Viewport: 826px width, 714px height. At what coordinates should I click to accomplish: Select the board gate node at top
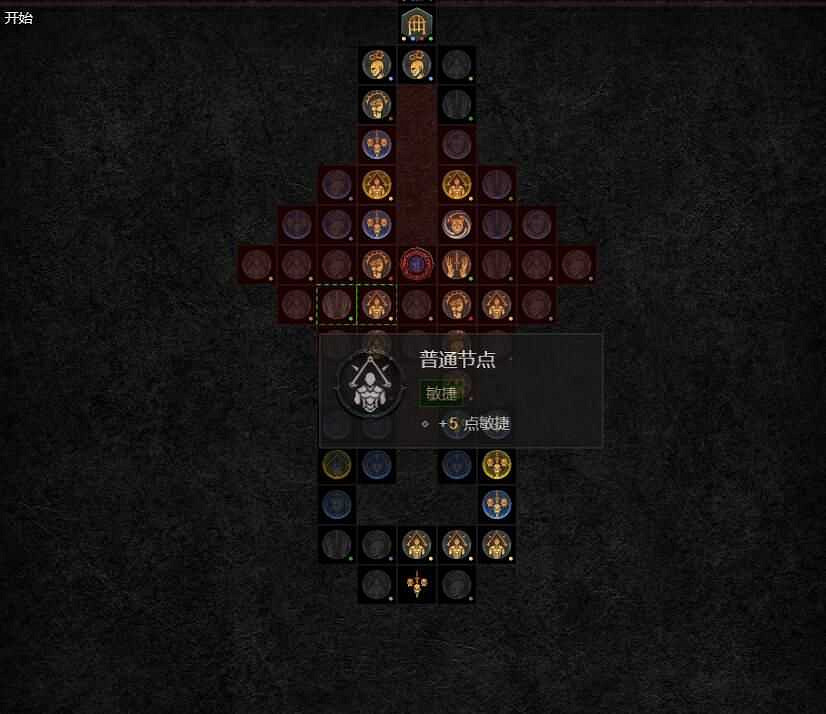(x=416, y=23)
